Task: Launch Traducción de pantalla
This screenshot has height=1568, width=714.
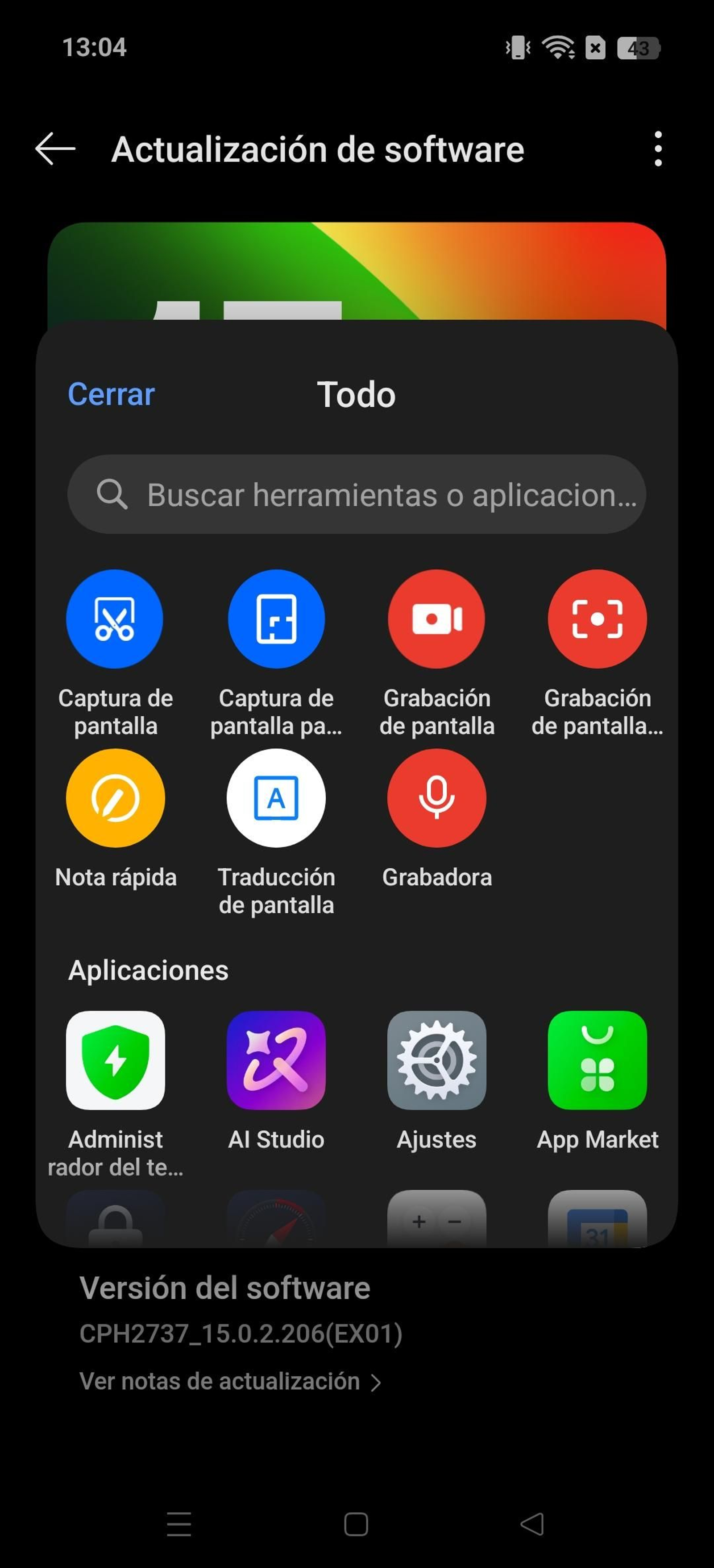Action: (277, 799)
